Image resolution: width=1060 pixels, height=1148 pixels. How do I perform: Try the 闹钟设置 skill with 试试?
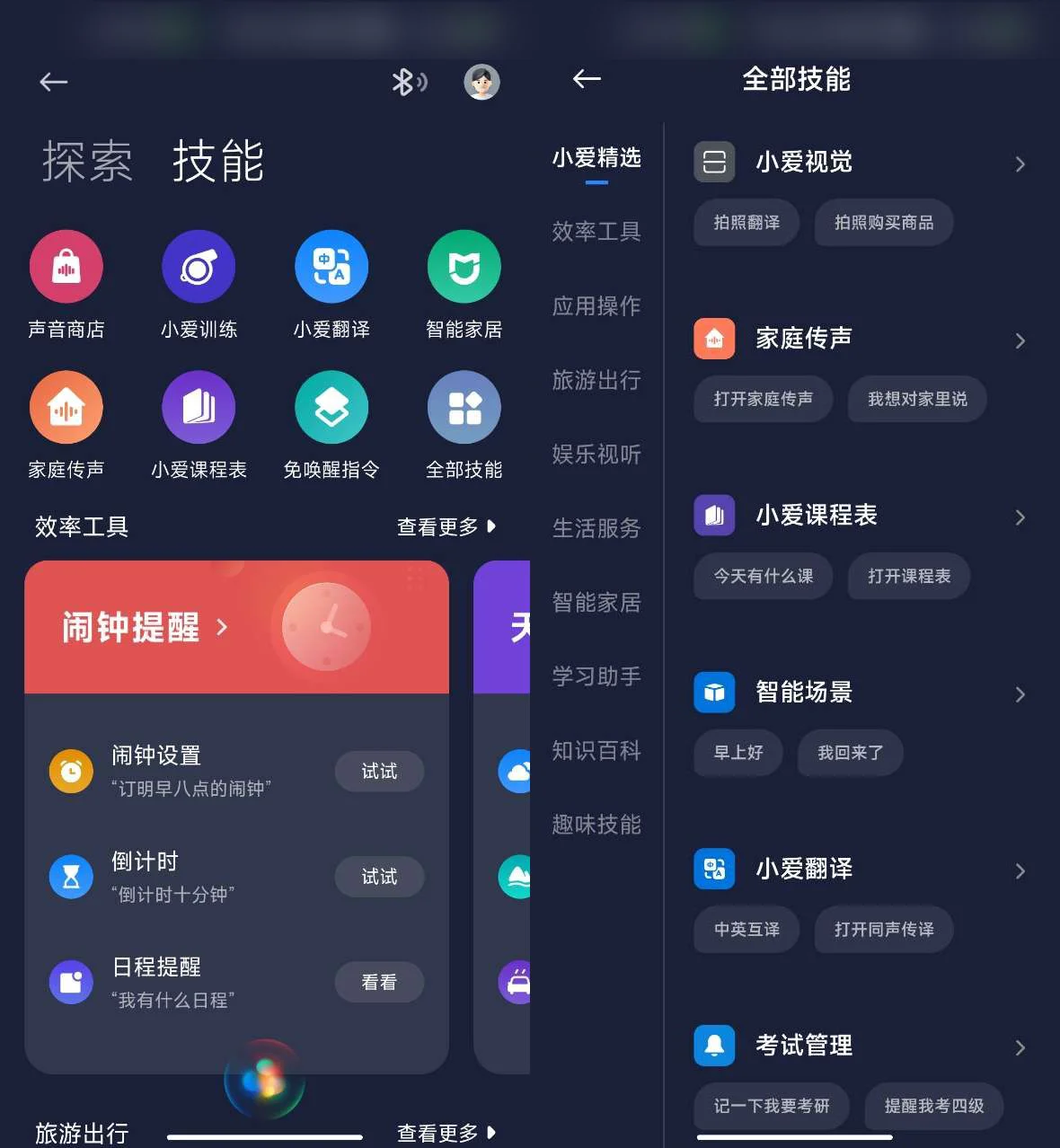[x=379, y=771]
